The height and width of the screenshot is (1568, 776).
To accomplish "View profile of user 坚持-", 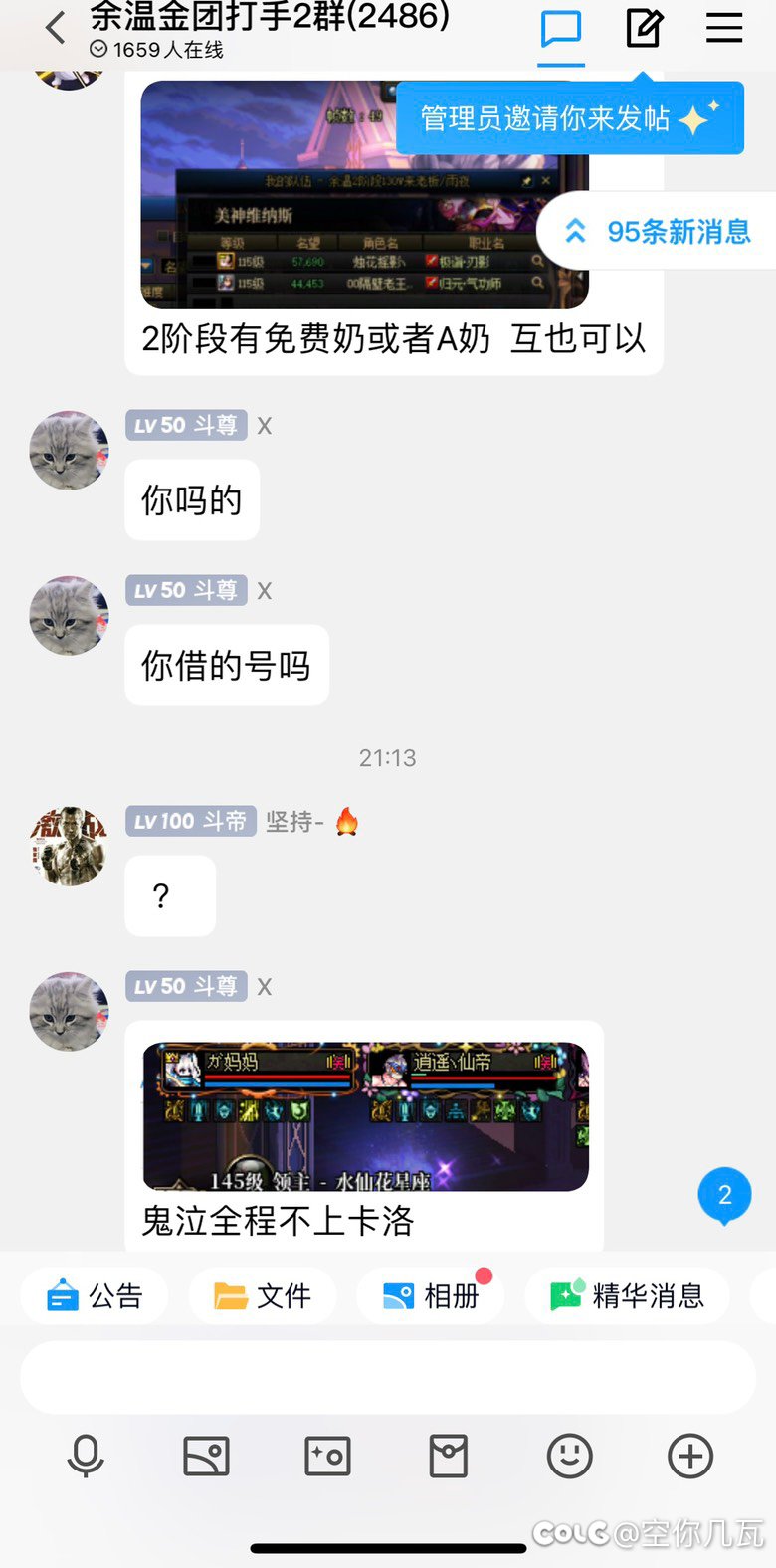I will 69,846.
